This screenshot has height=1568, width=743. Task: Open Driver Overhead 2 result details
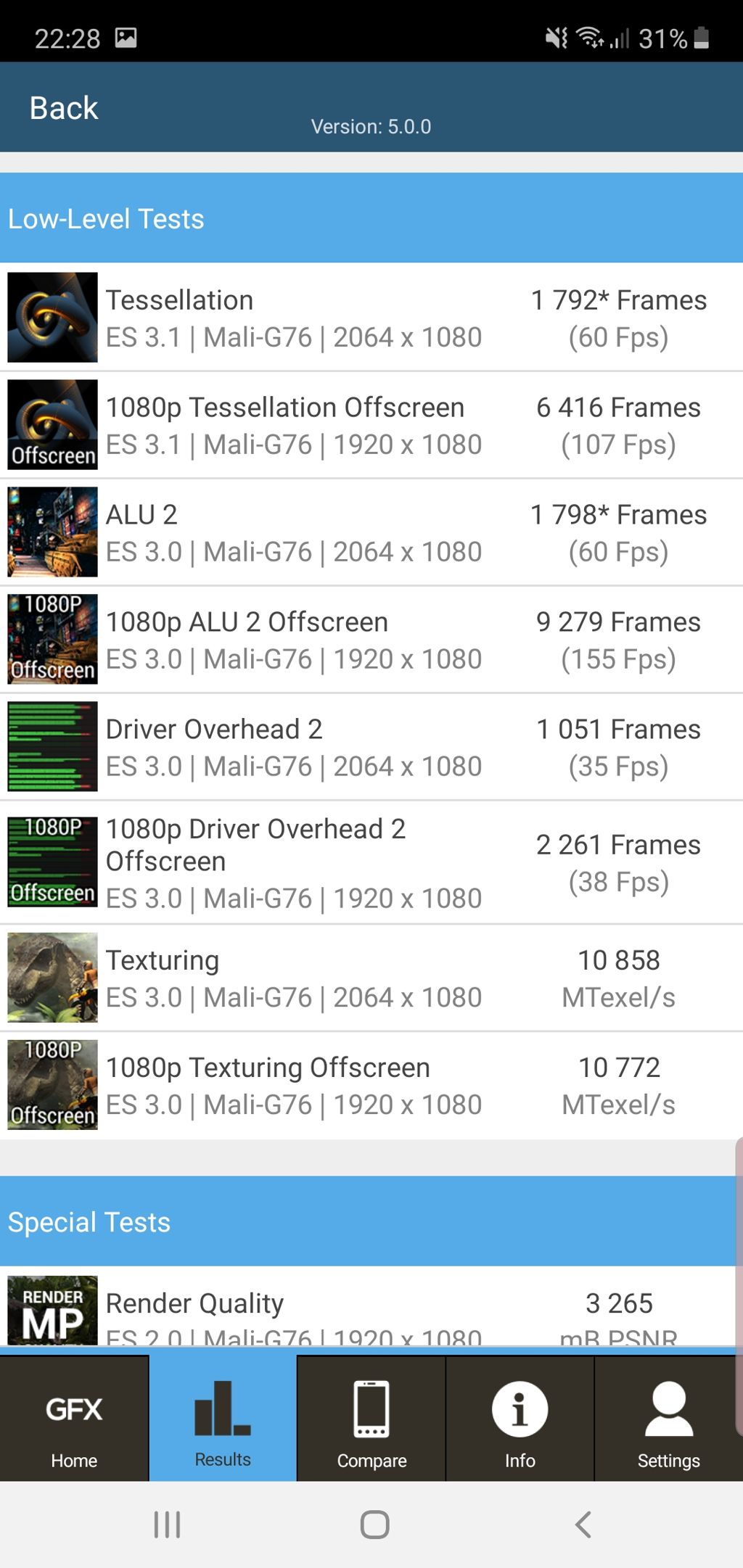[371, 747]
